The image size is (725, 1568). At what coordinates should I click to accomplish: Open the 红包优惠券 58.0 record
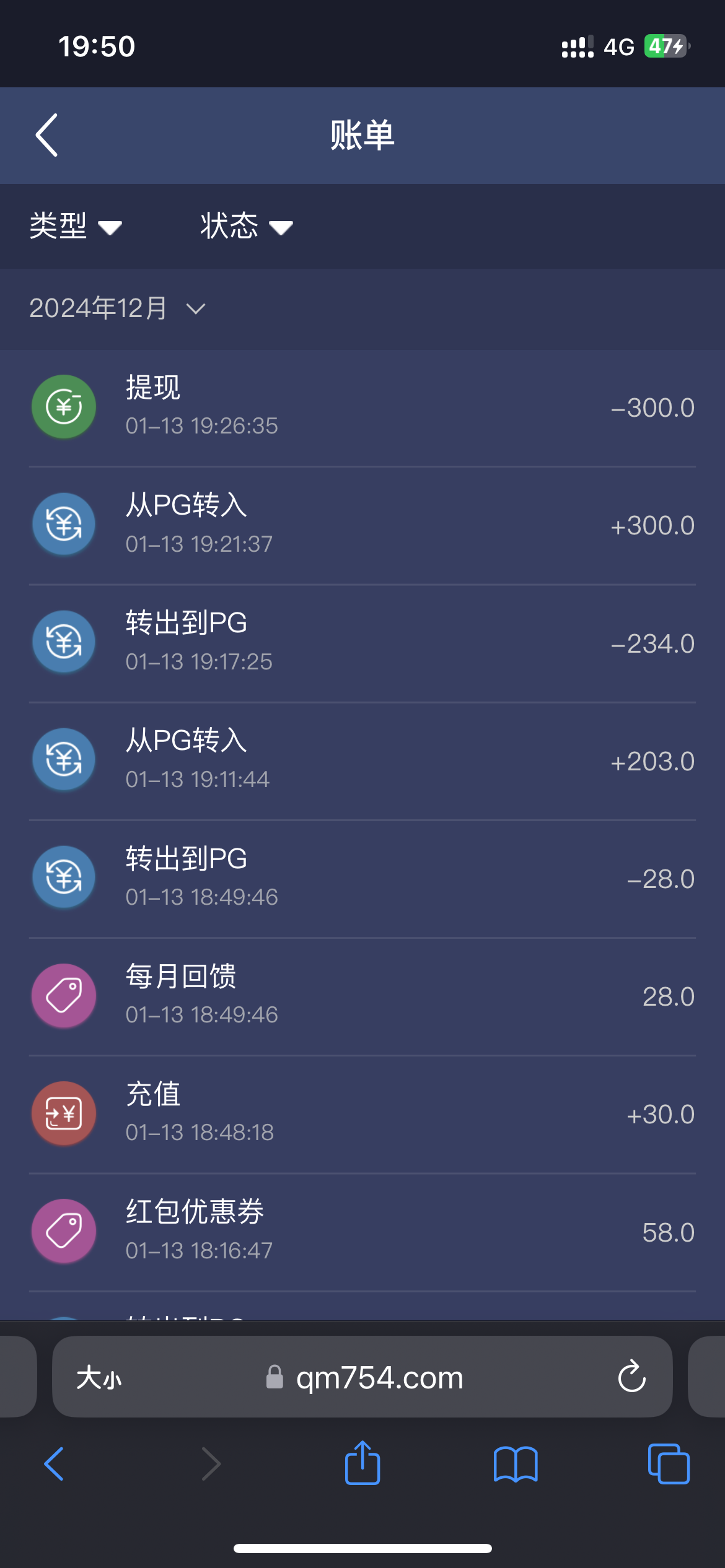[362, 1231]
